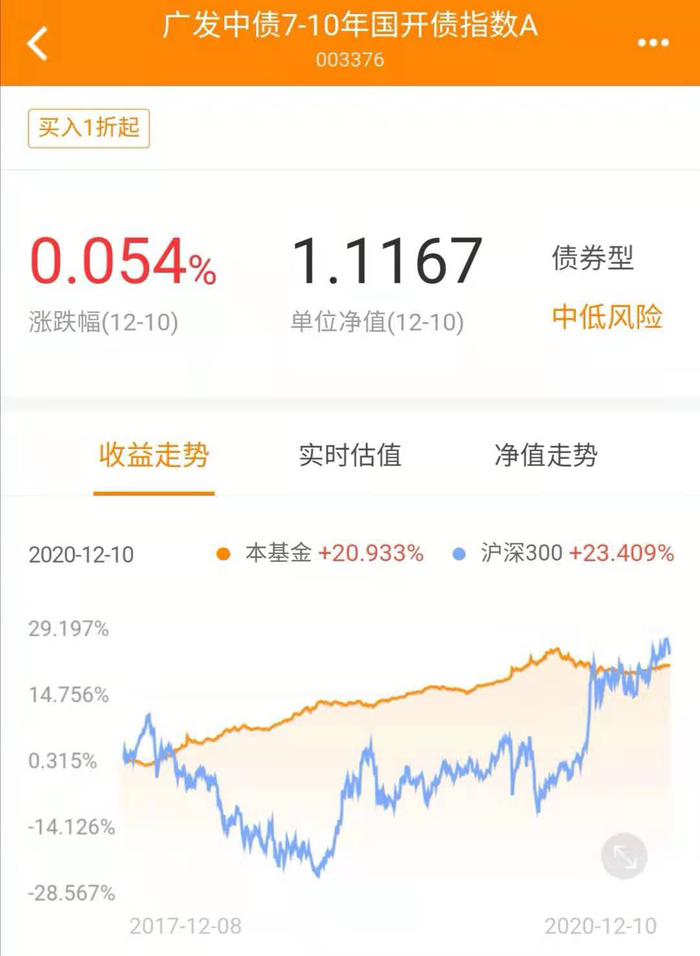700x956 pixels.
Task: Switch to the 实时估值 tab
Action: click(350, 455)
